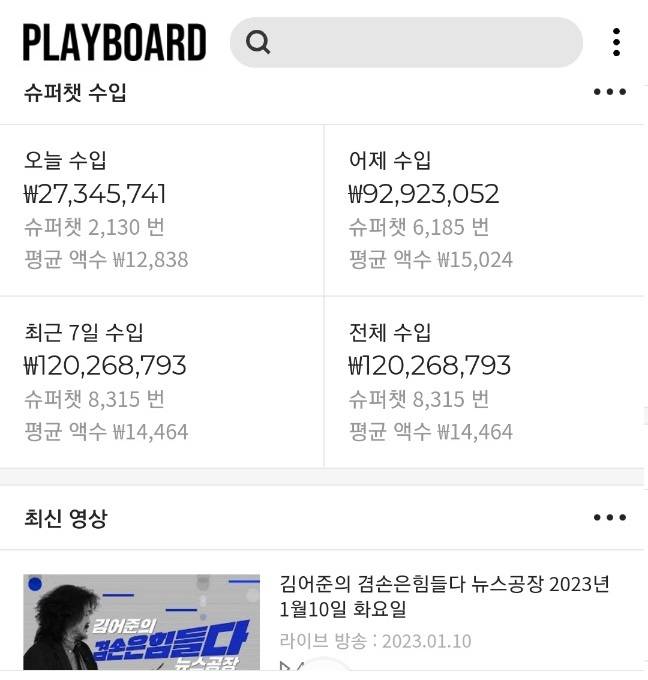Image resolution: width=648 pixels, height=680 pixels.
Task: Open the top-right vertical overflow menu
Action: point(616,42)
